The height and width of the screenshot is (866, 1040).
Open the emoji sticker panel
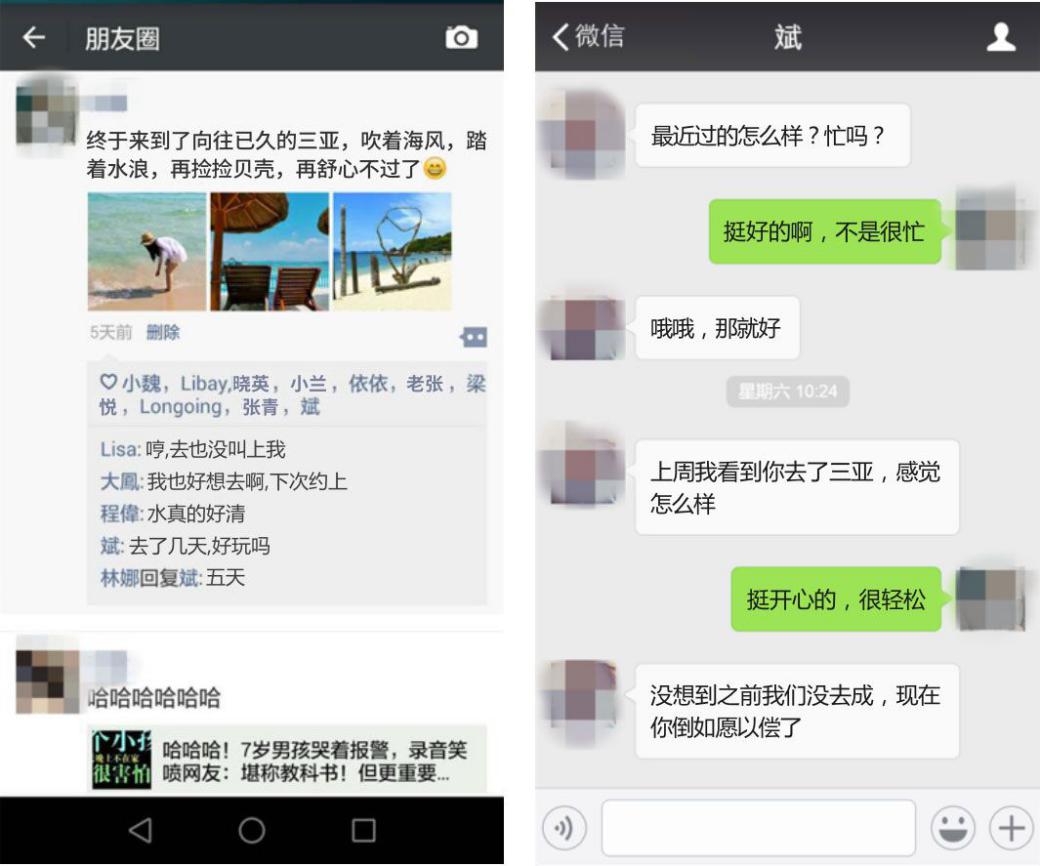click(x=952, y=828)
